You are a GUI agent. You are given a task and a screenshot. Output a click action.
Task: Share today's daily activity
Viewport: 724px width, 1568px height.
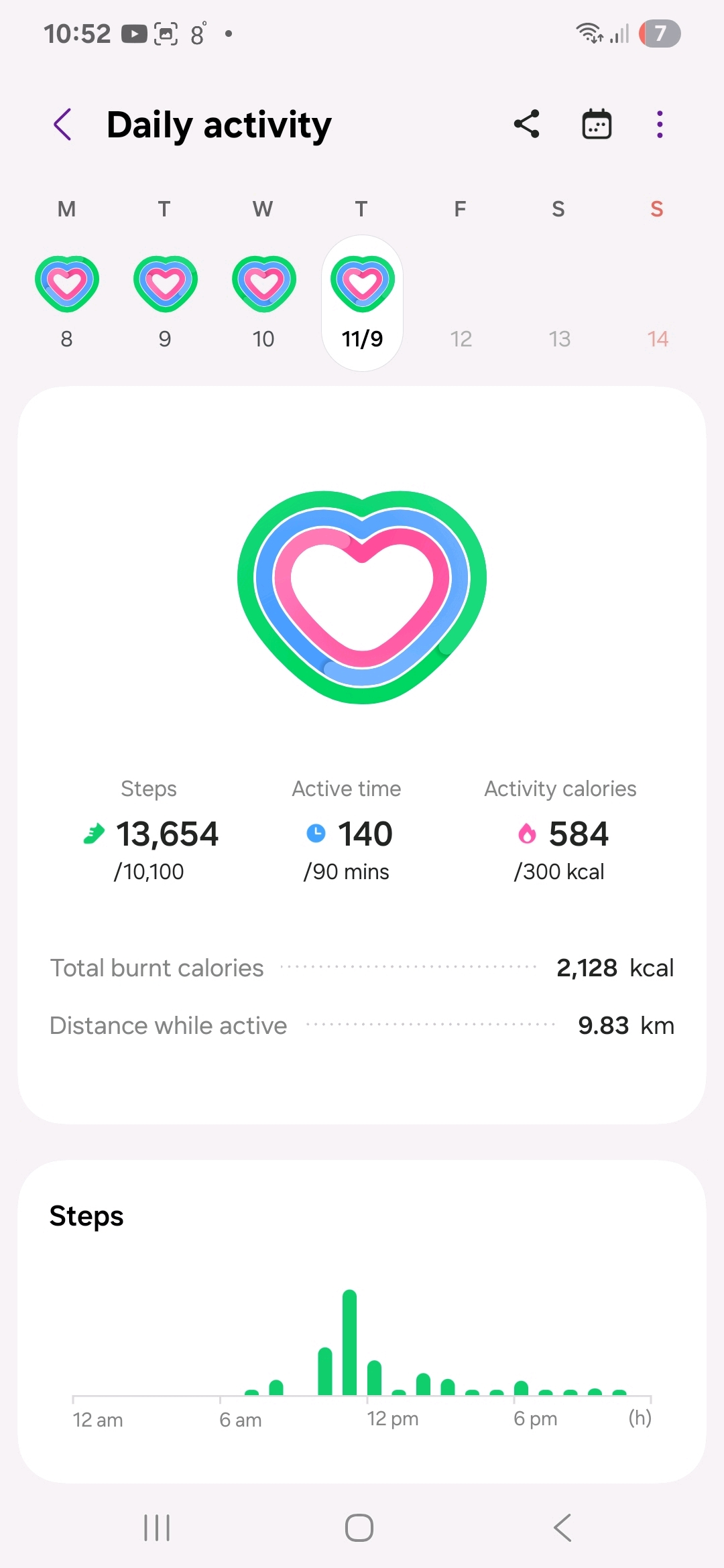point(527,125)
